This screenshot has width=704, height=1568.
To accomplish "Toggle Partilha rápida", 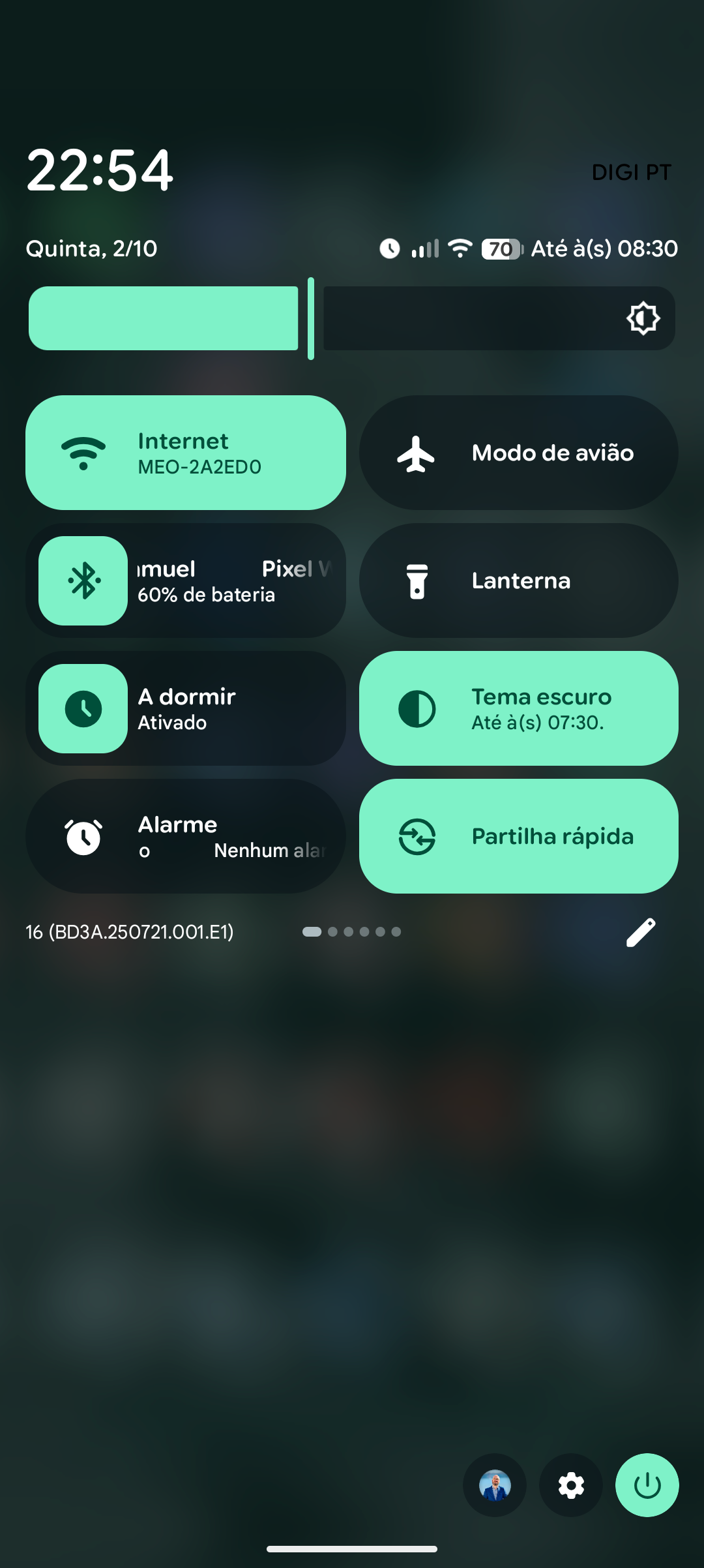I will [x=518, y=836].
